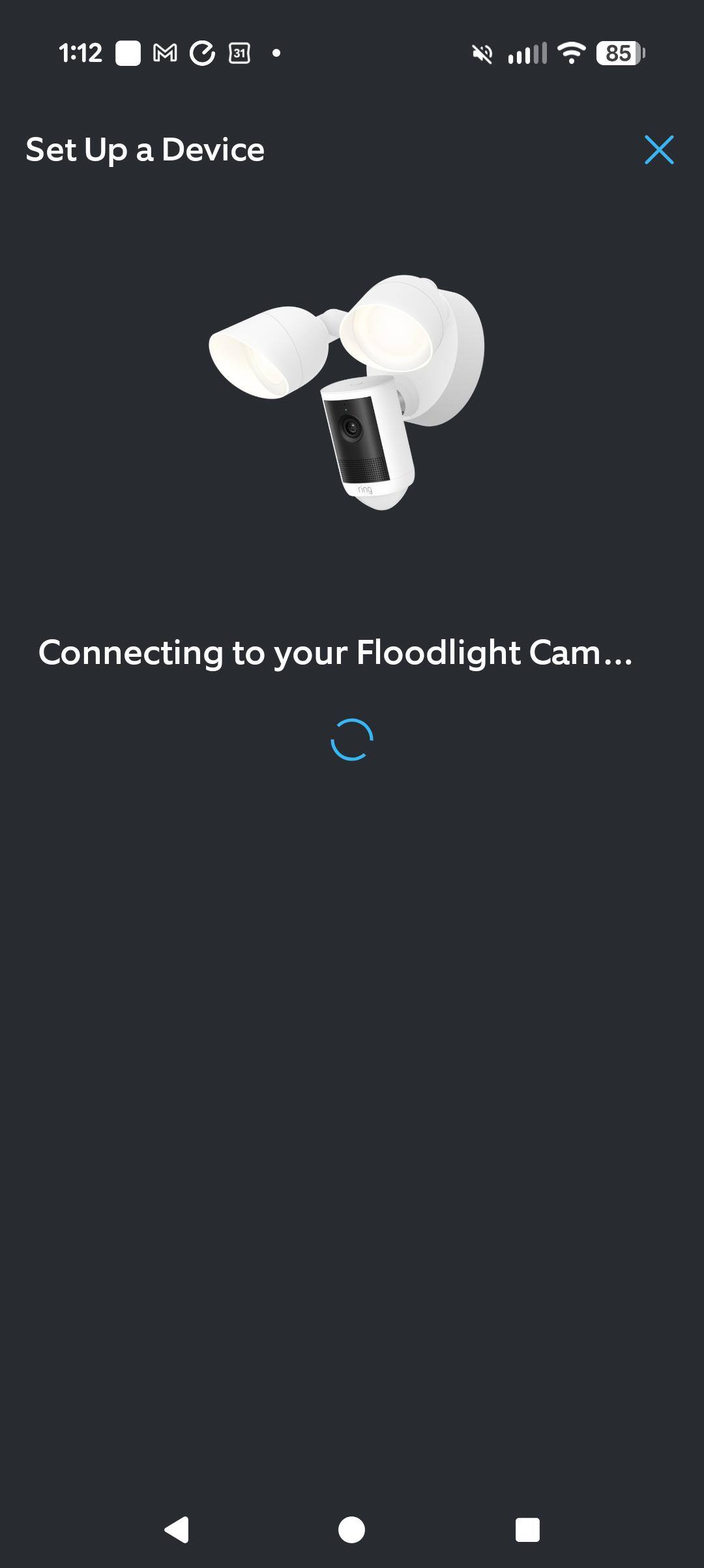This screenshot has height=1568, width=704.
Task: Open the recent apps view
Action: [527, 1530]
